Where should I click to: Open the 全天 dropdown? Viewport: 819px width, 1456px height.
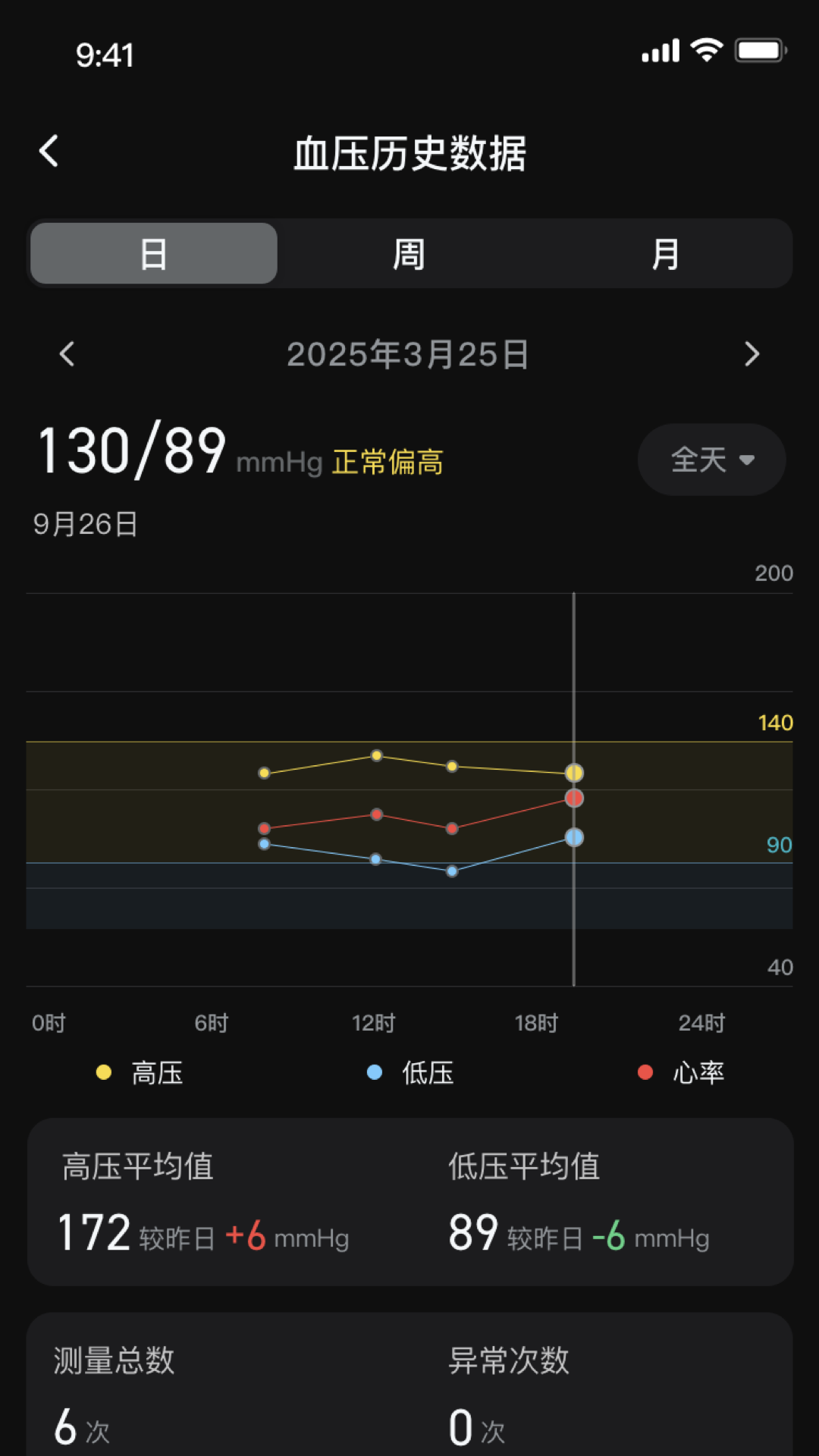pos(711,460)
